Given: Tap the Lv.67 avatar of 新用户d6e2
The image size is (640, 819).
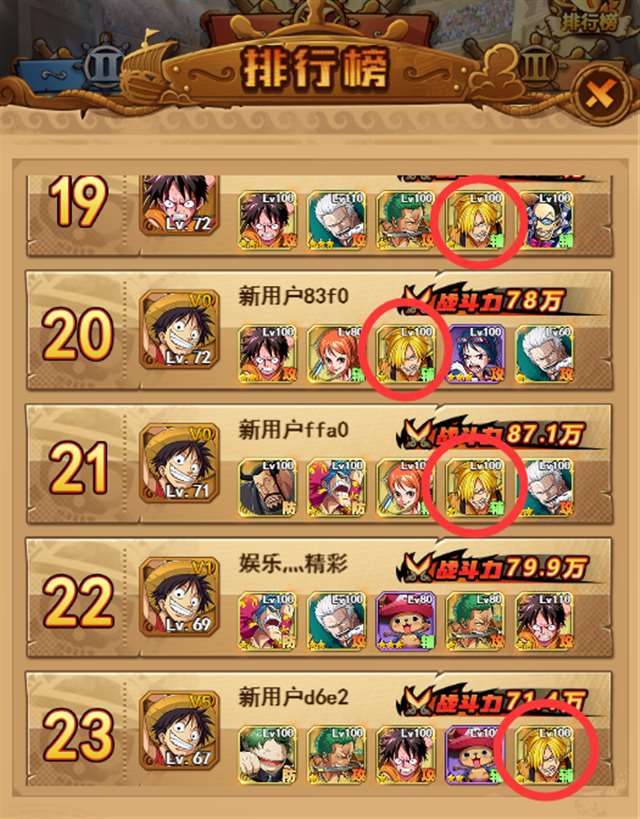Looking at the screenshot, I should [x=179, y=731].
